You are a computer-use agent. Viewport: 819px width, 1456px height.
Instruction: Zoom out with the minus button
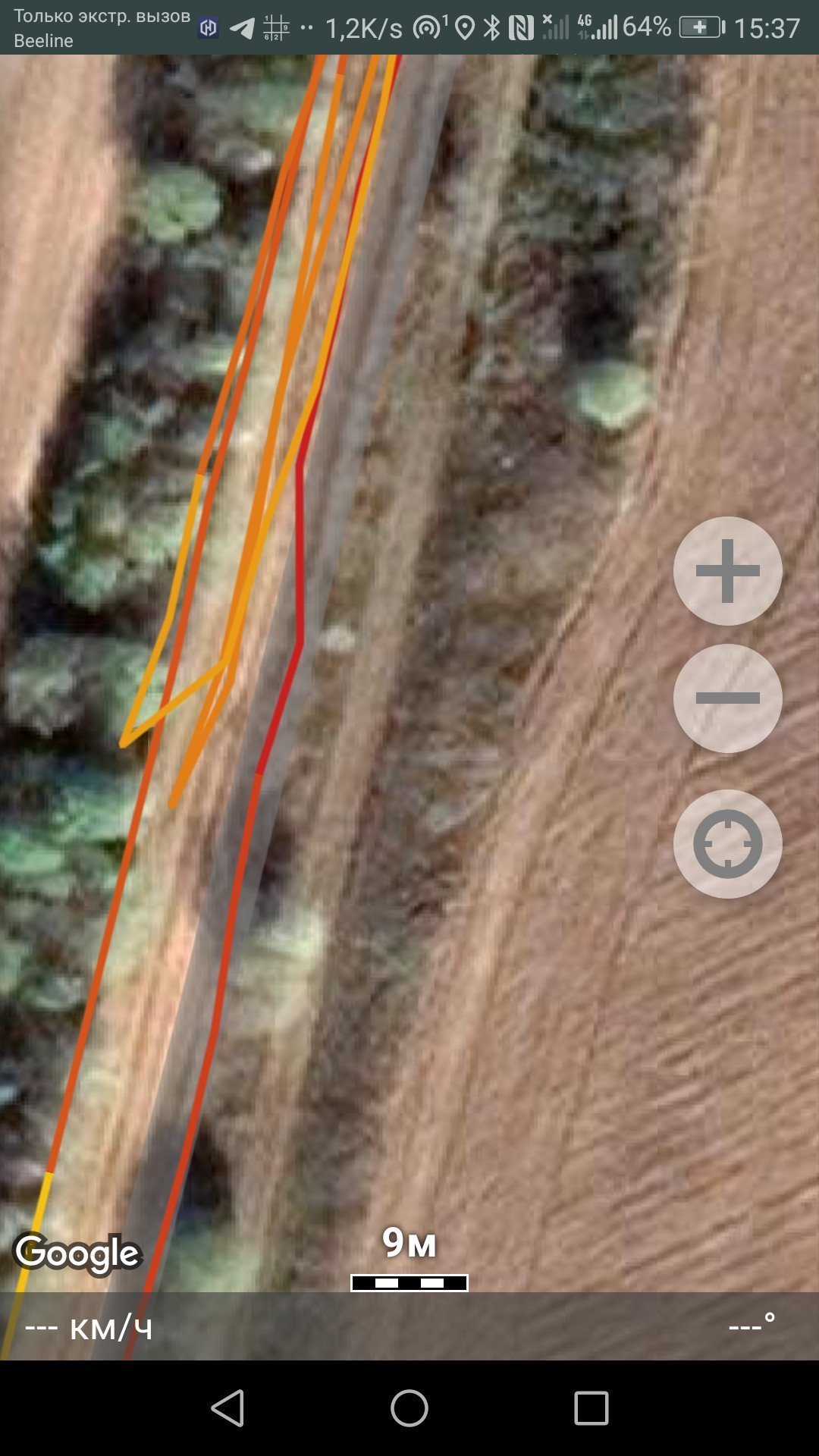[x=727, y=698]
